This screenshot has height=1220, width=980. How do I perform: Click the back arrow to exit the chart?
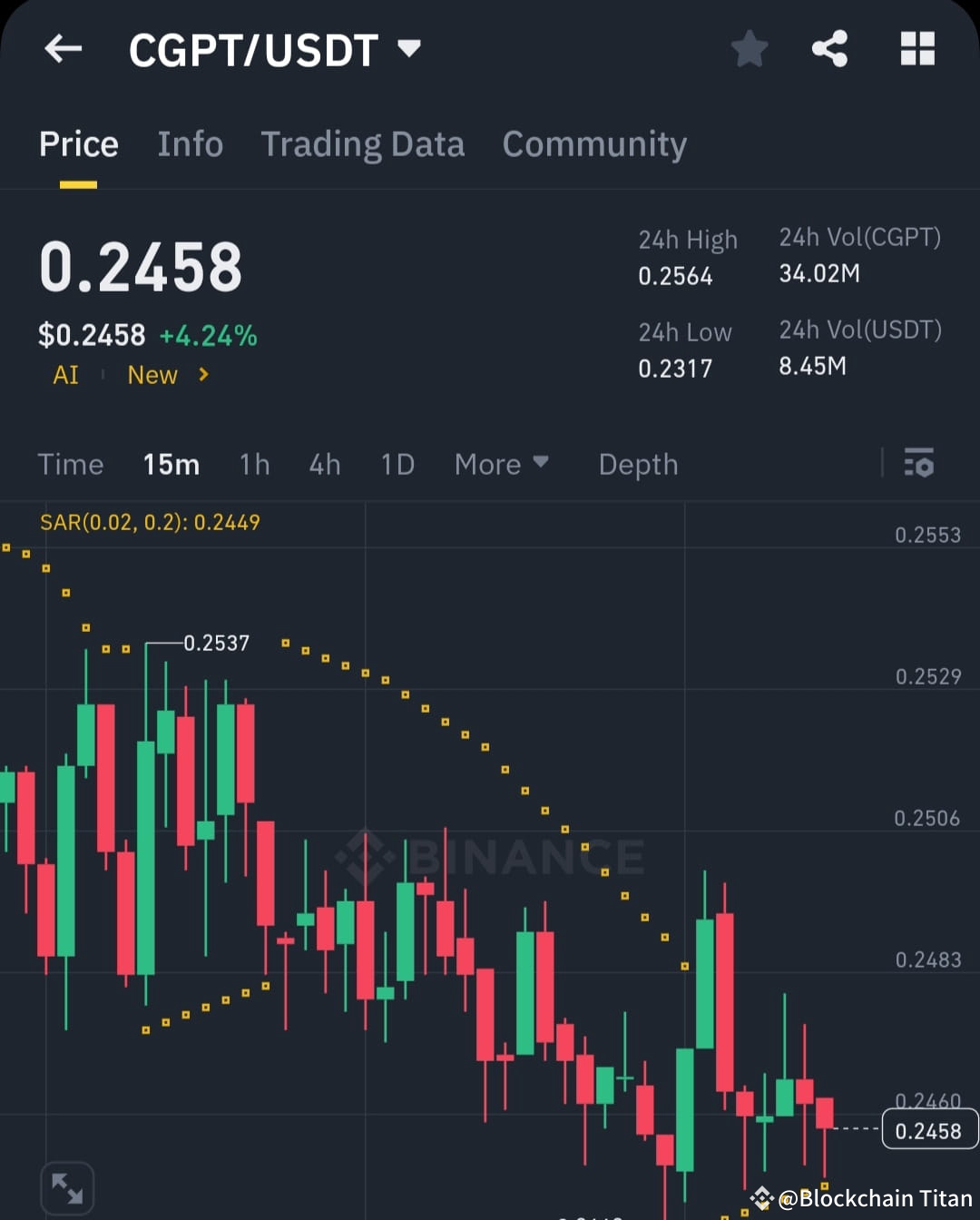62,49
